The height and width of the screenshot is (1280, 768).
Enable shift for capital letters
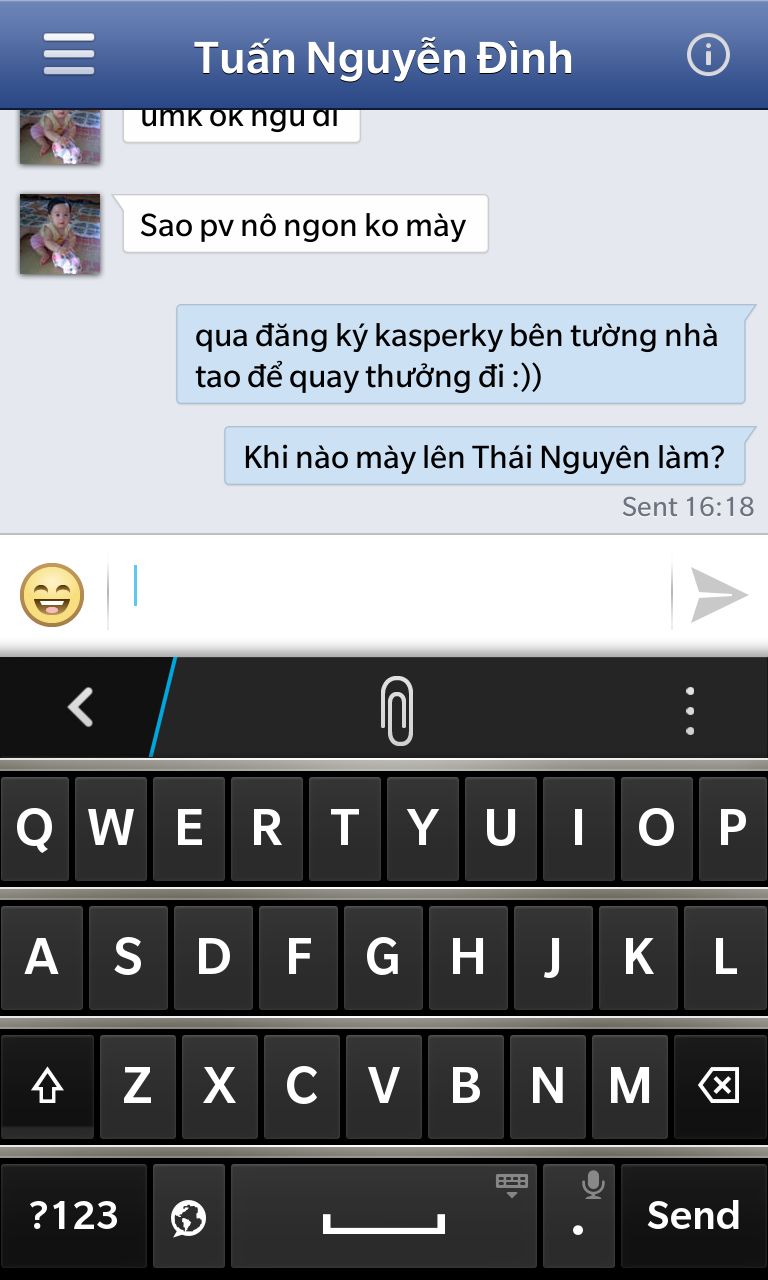pos(47,1086)
